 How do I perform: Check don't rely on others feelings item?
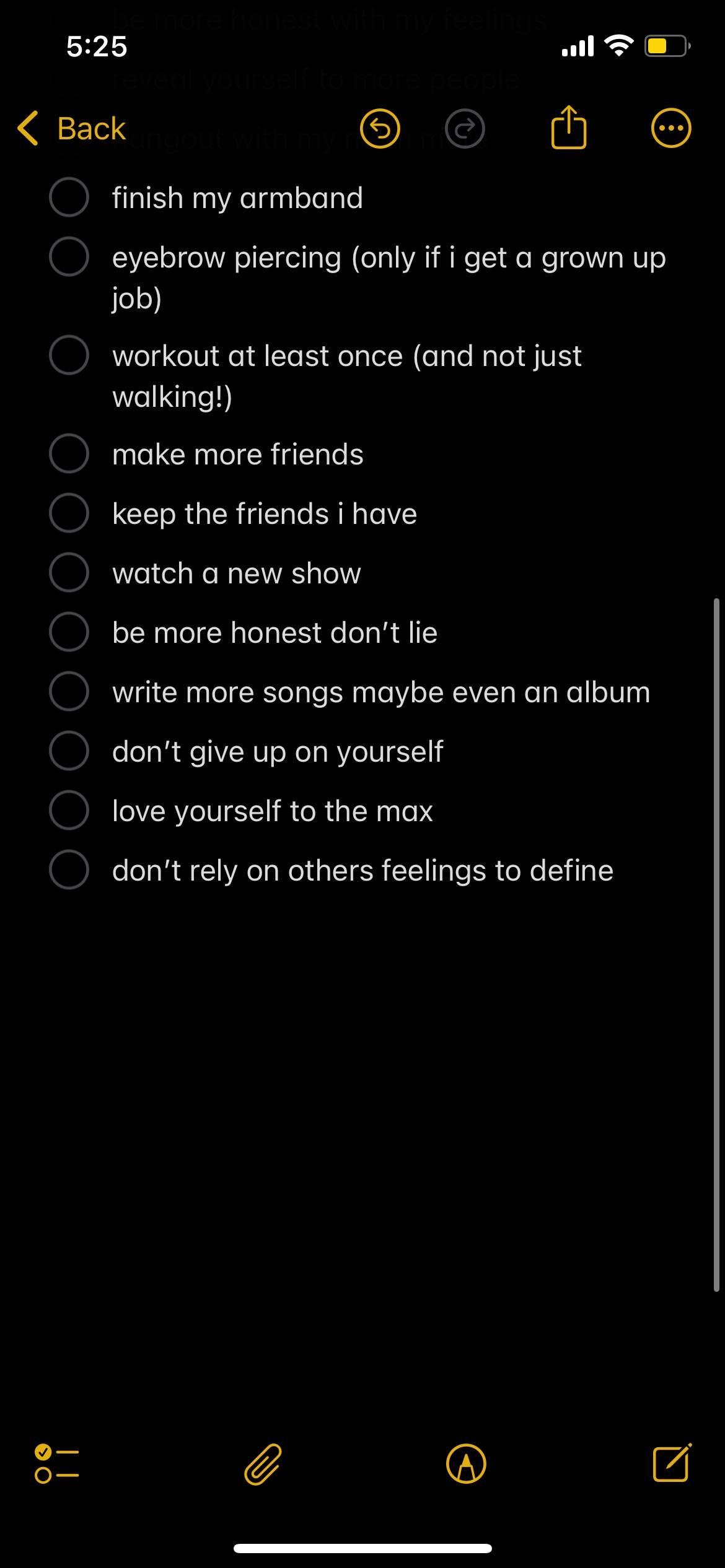coord(69,870)
